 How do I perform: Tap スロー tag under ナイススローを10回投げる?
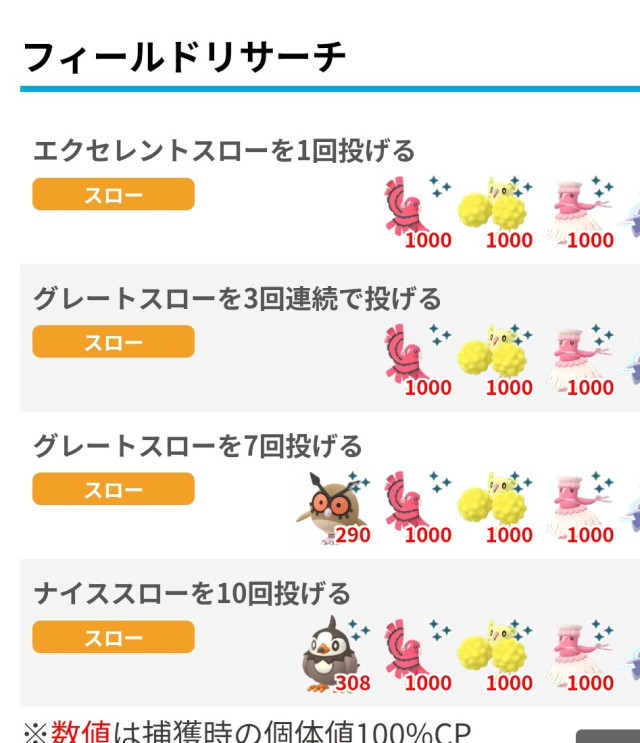click(113, 636)
